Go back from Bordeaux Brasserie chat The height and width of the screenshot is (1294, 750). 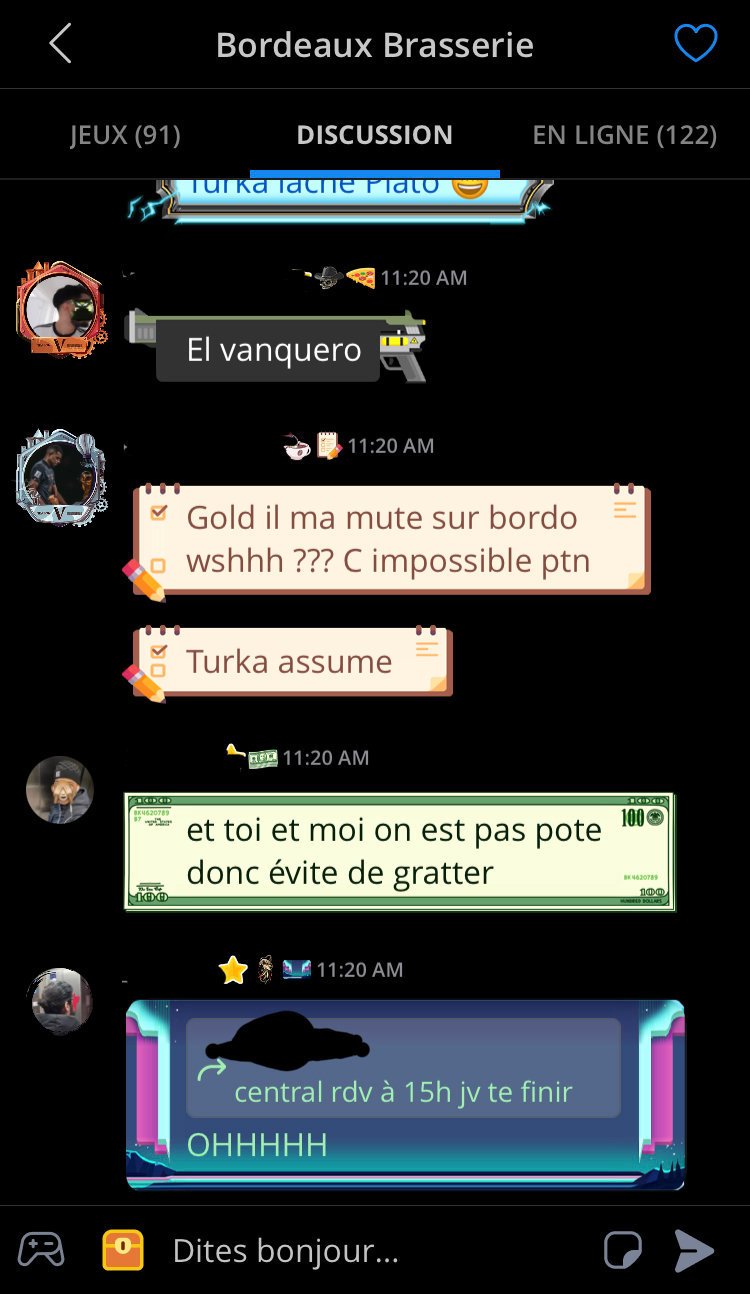[x=60, y=44]
